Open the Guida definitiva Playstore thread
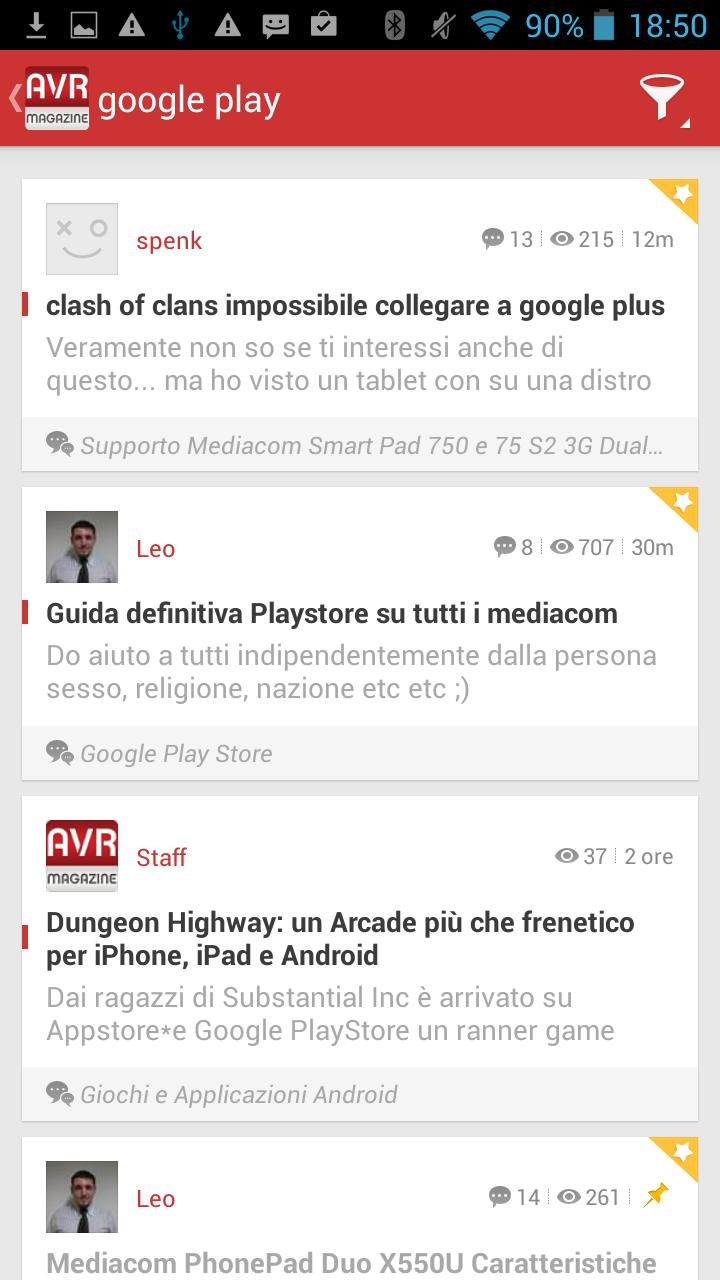 [331, 613]
